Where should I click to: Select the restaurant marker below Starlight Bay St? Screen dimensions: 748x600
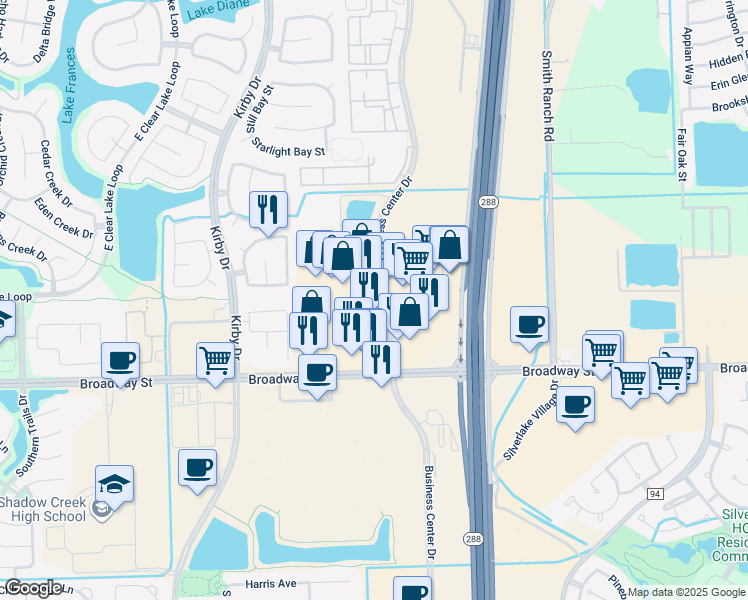click(x=269, y=211)
